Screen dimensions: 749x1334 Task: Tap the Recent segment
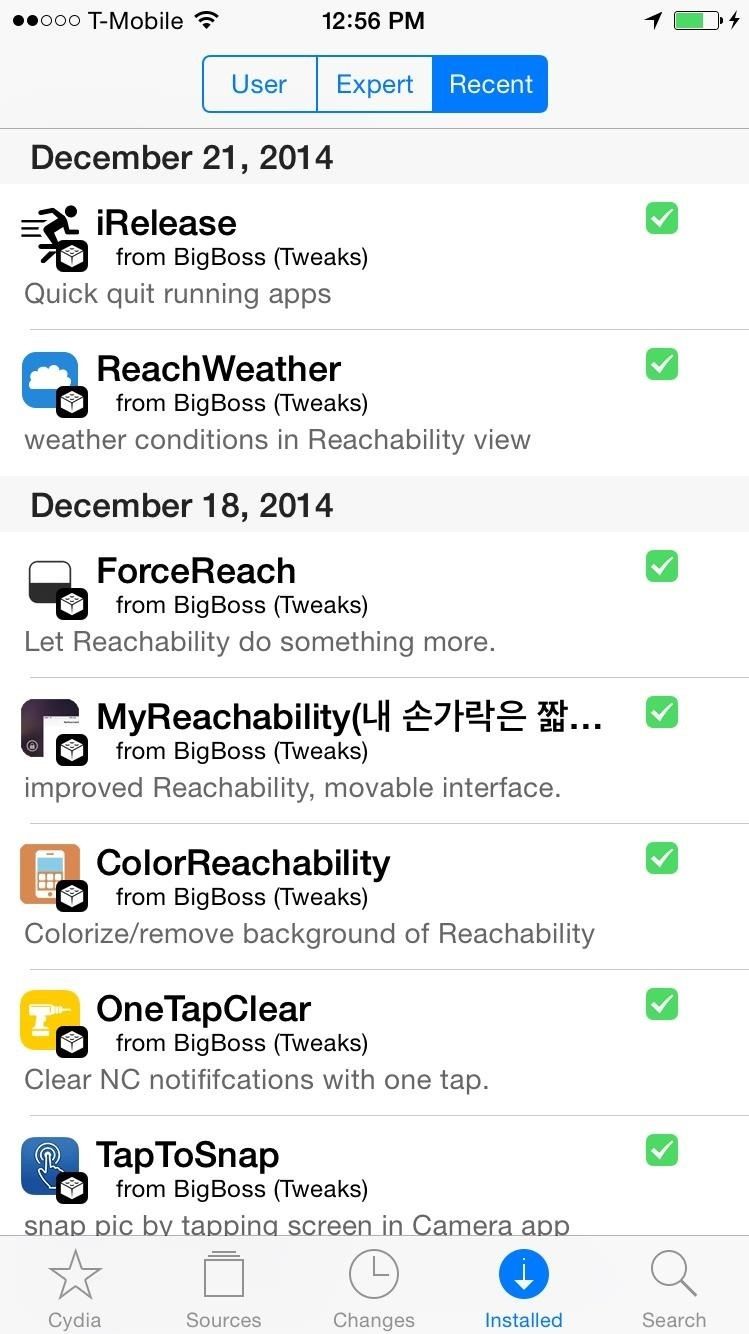tap(490, 84)
